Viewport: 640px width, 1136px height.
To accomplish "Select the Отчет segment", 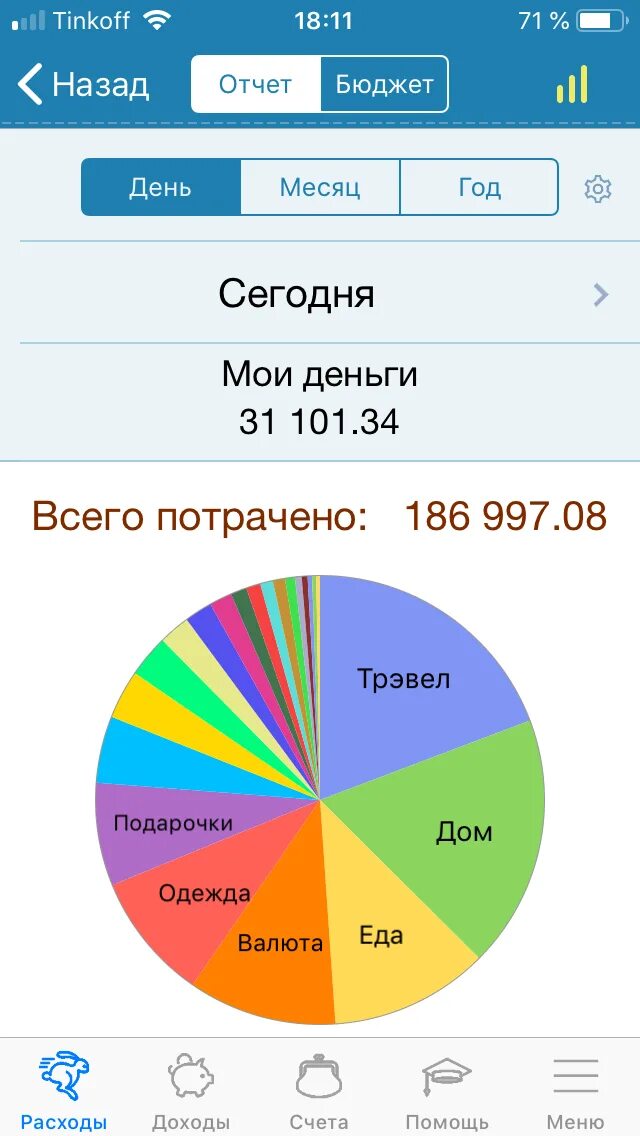I will point(256,84).
